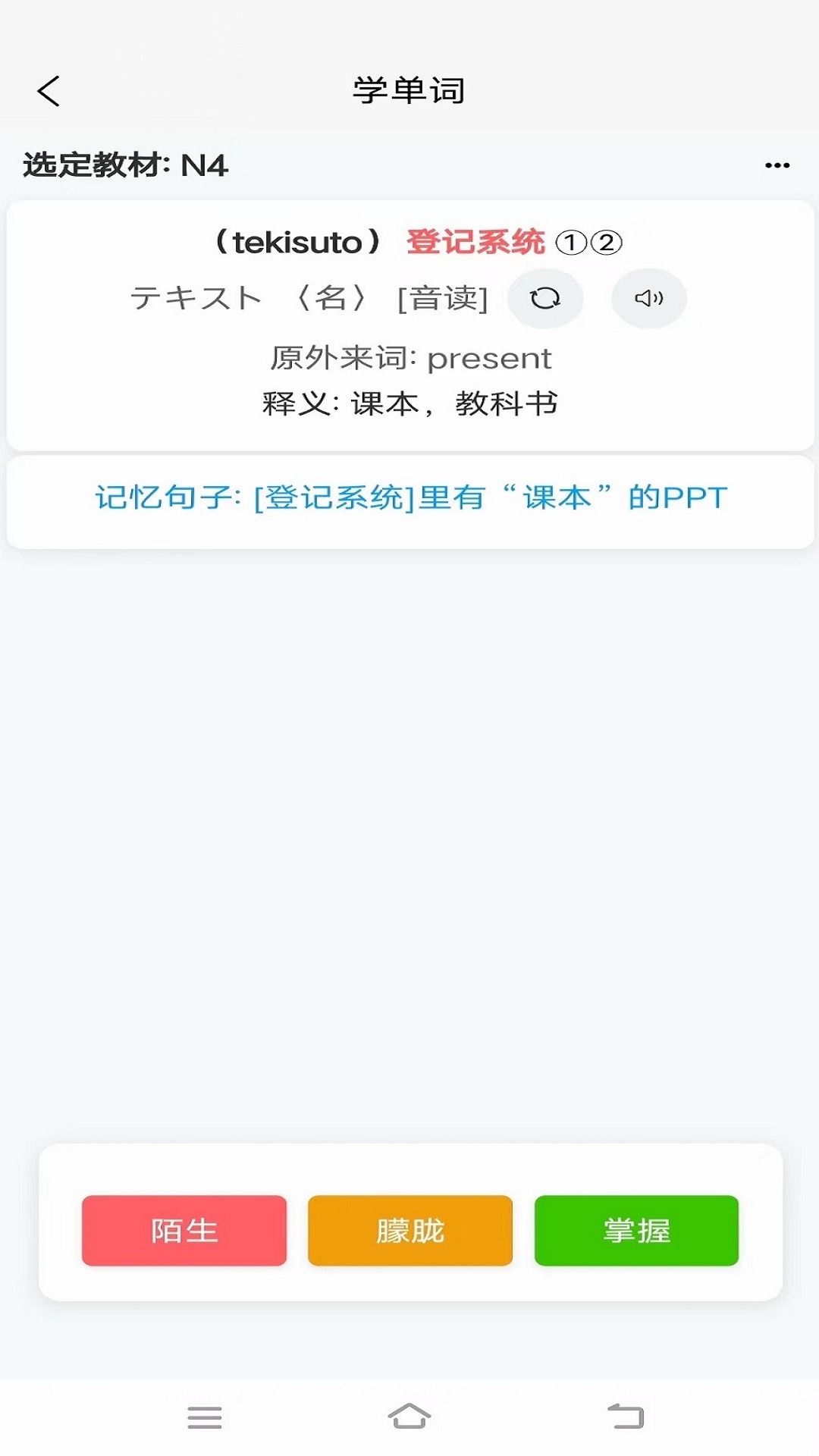The image size is (819, 1456).
Task: Play audio with the speaker icon
Action: coord(648,299)
